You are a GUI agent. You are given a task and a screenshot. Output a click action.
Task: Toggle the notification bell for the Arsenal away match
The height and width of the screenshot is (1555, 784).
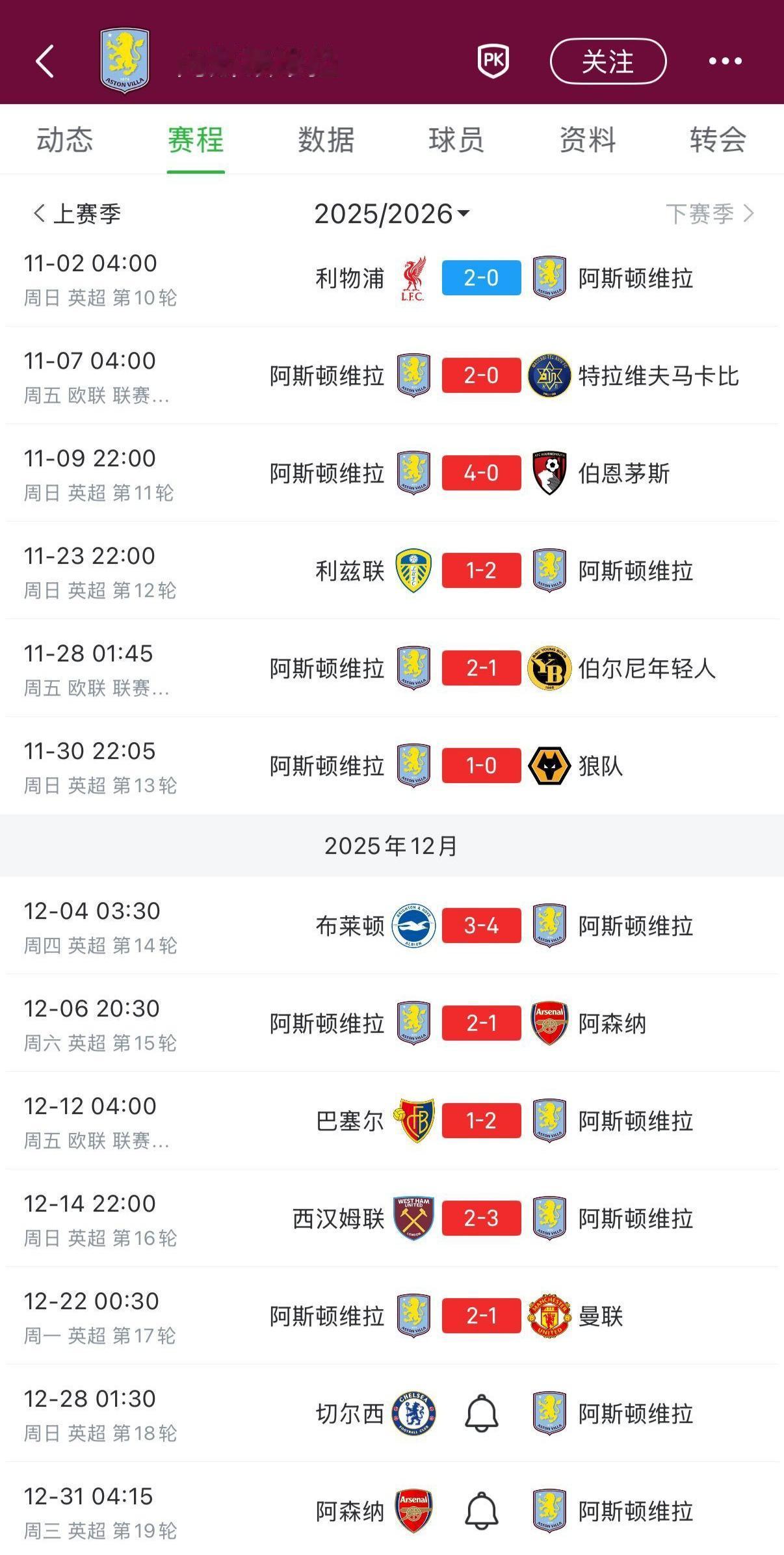(x=481, y=1511)
